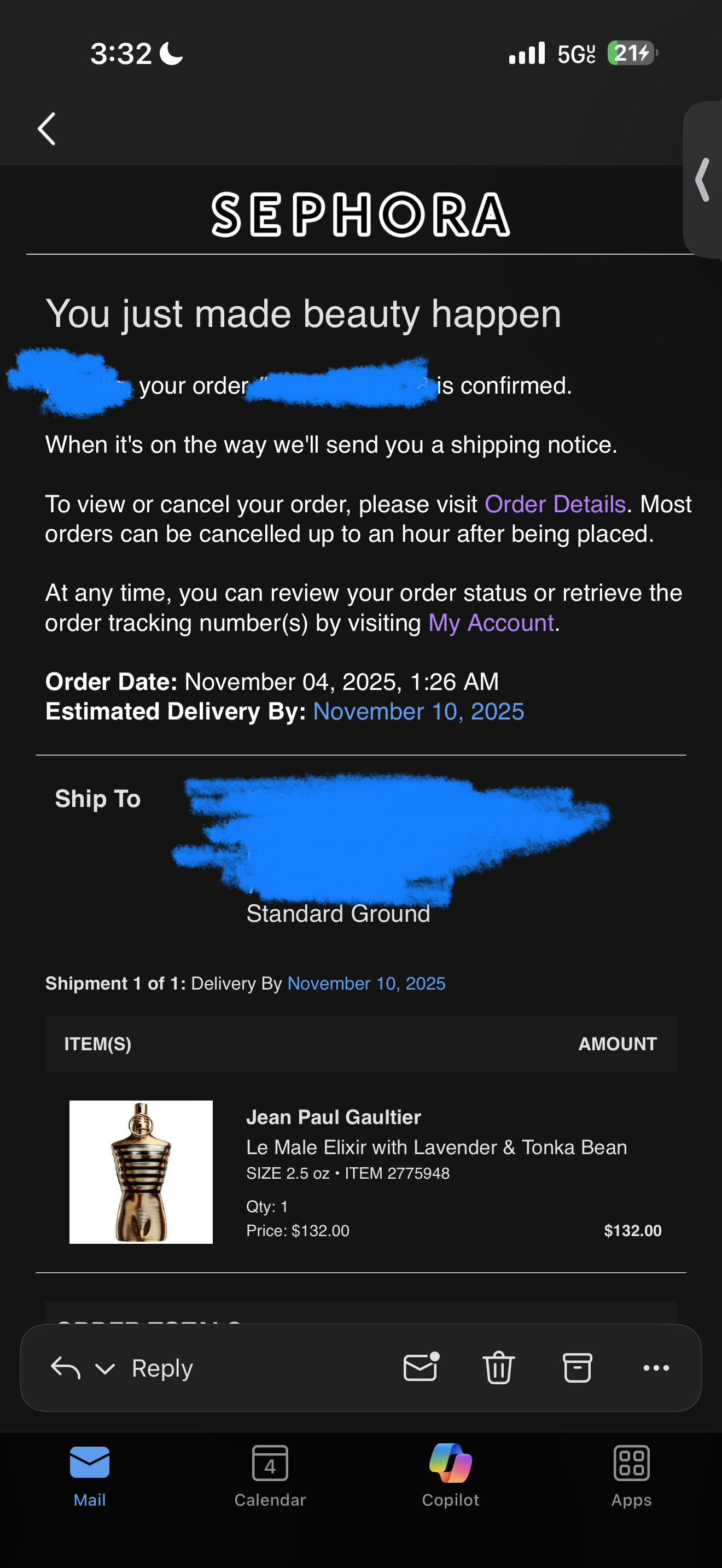Screen dimensions: 722x1568
Task: Visit the My Account link
Action: 491,623
